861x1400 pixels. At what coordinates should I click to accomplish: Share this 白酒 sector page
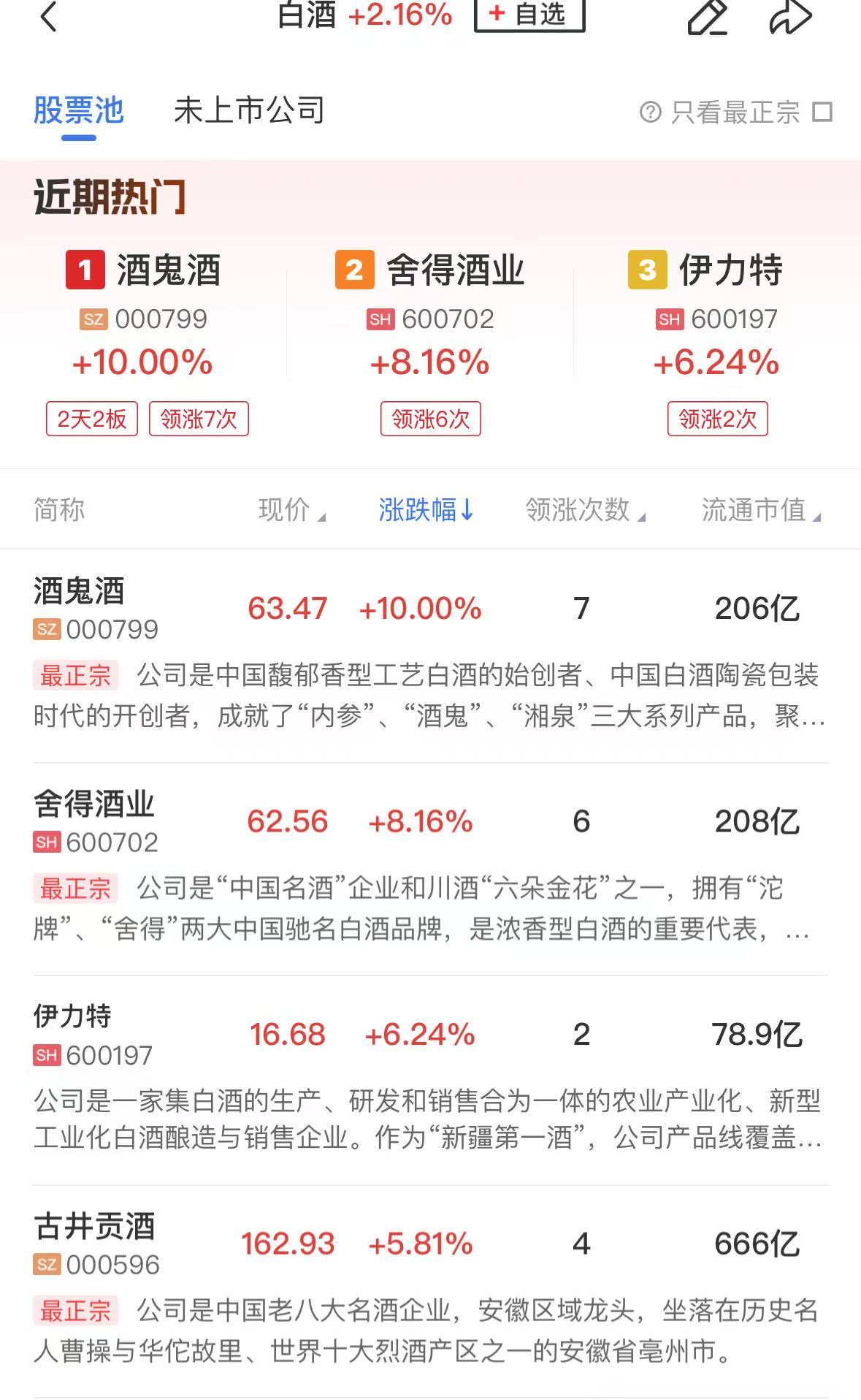[790, 16]
